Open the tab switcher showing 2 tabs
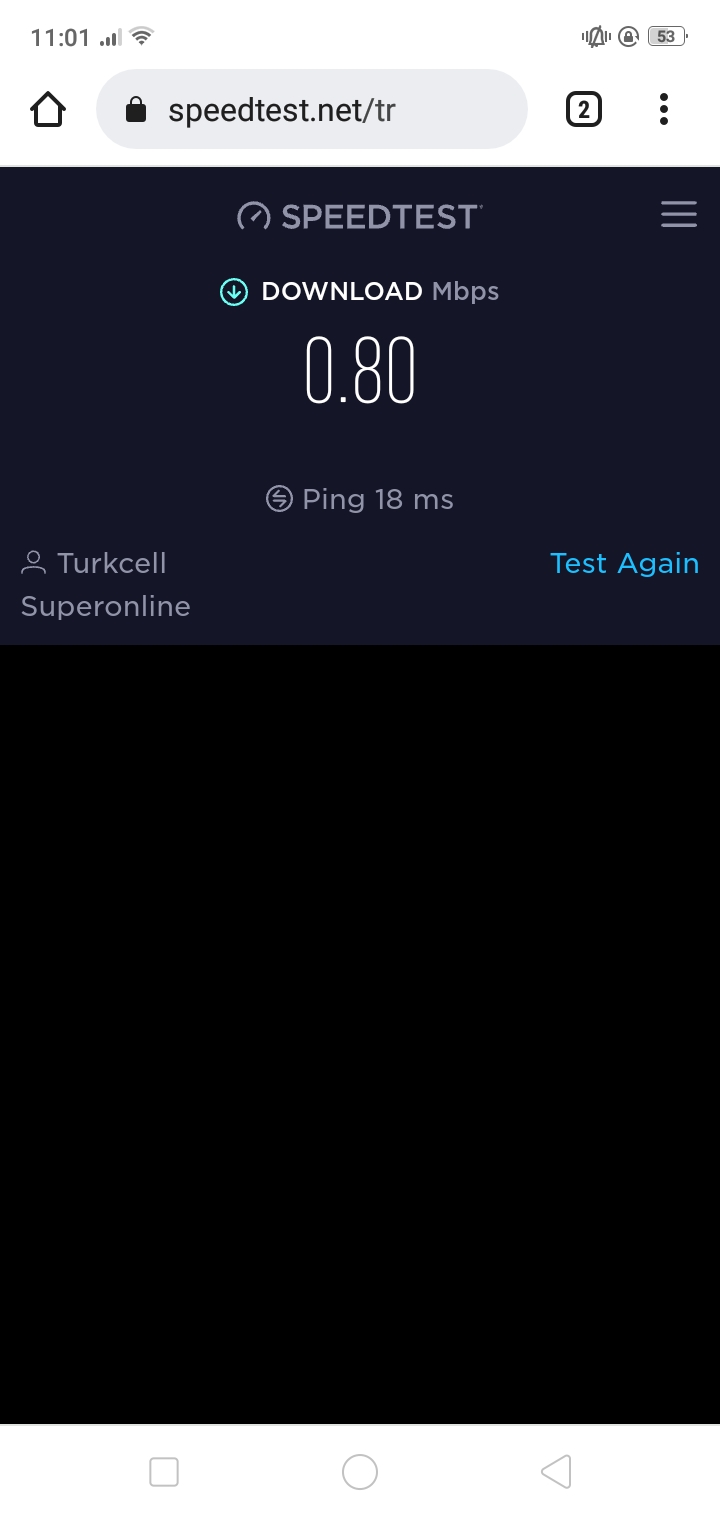The height and width of the screenshot is (1520, 720). pyautogui.click(x=584, y=109)
